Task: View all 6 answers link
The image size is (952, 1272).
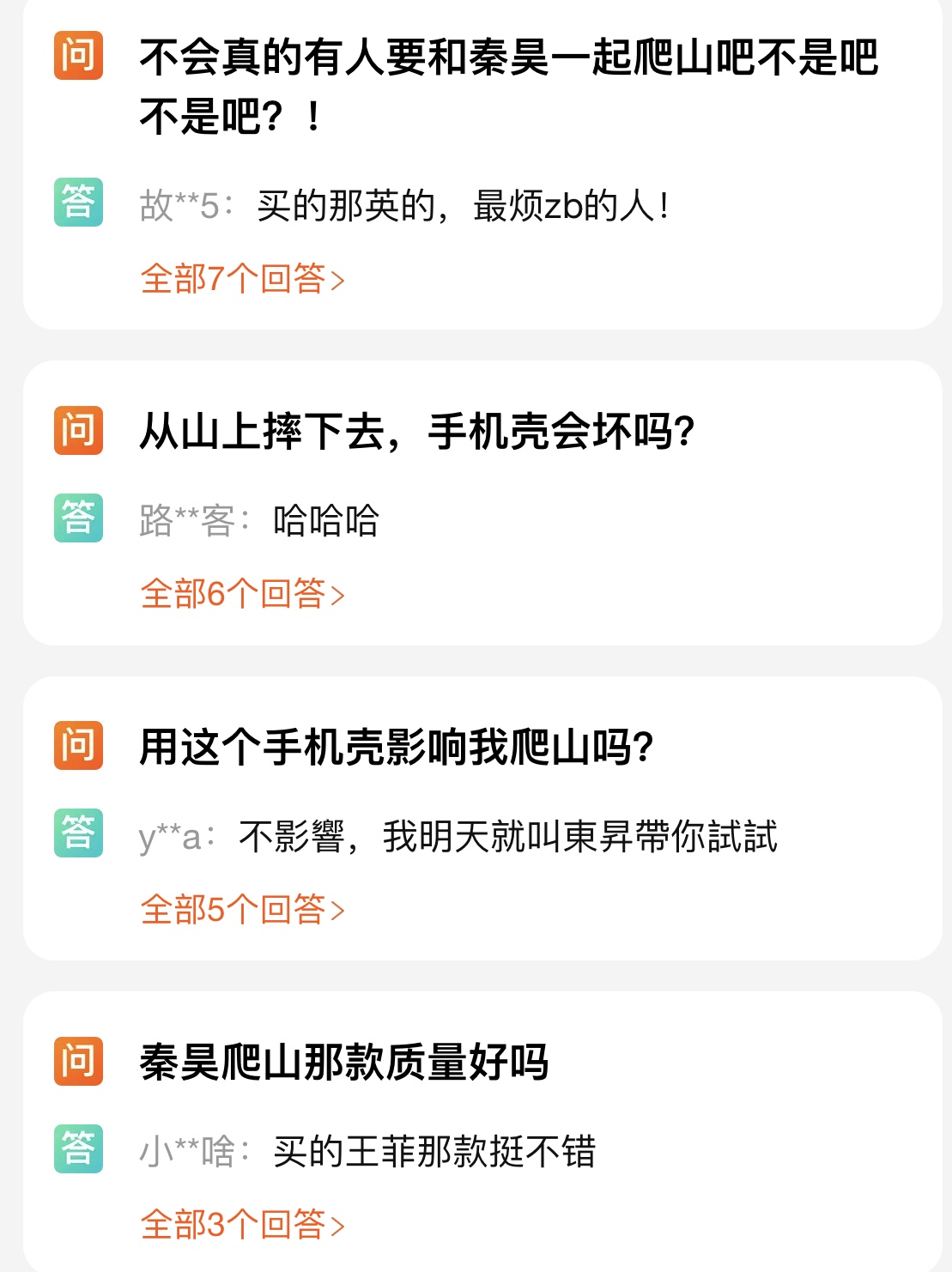Action: coord(242,594)
